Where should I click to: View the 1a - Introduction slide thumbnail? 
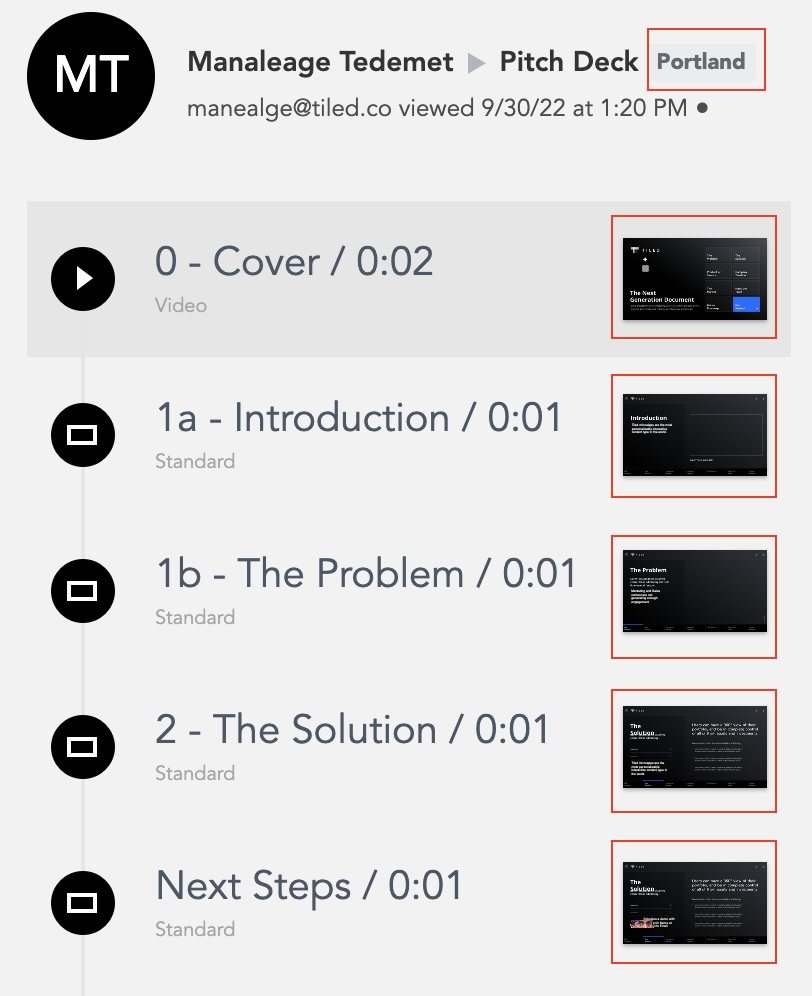694,435
